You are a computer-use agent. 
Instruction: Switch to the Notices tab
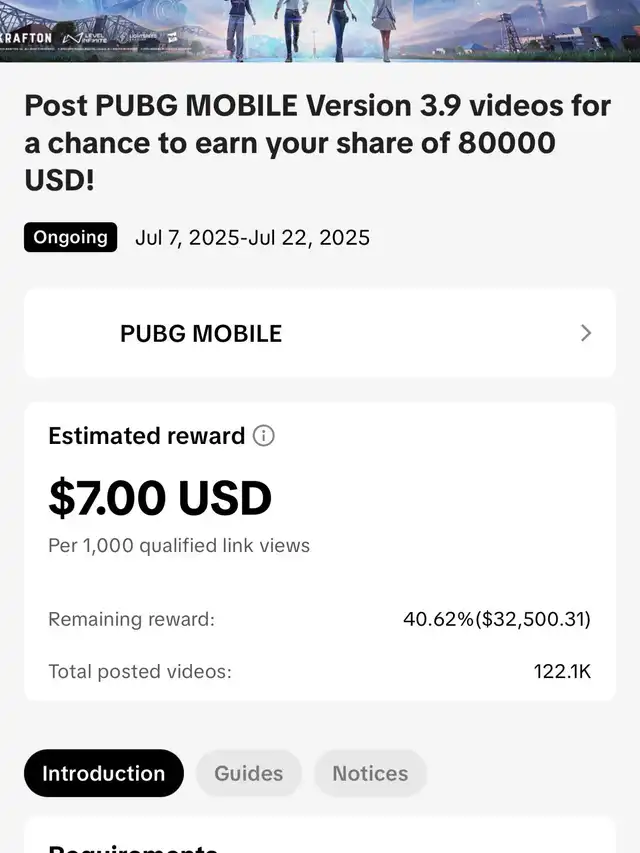click(370, 773)
